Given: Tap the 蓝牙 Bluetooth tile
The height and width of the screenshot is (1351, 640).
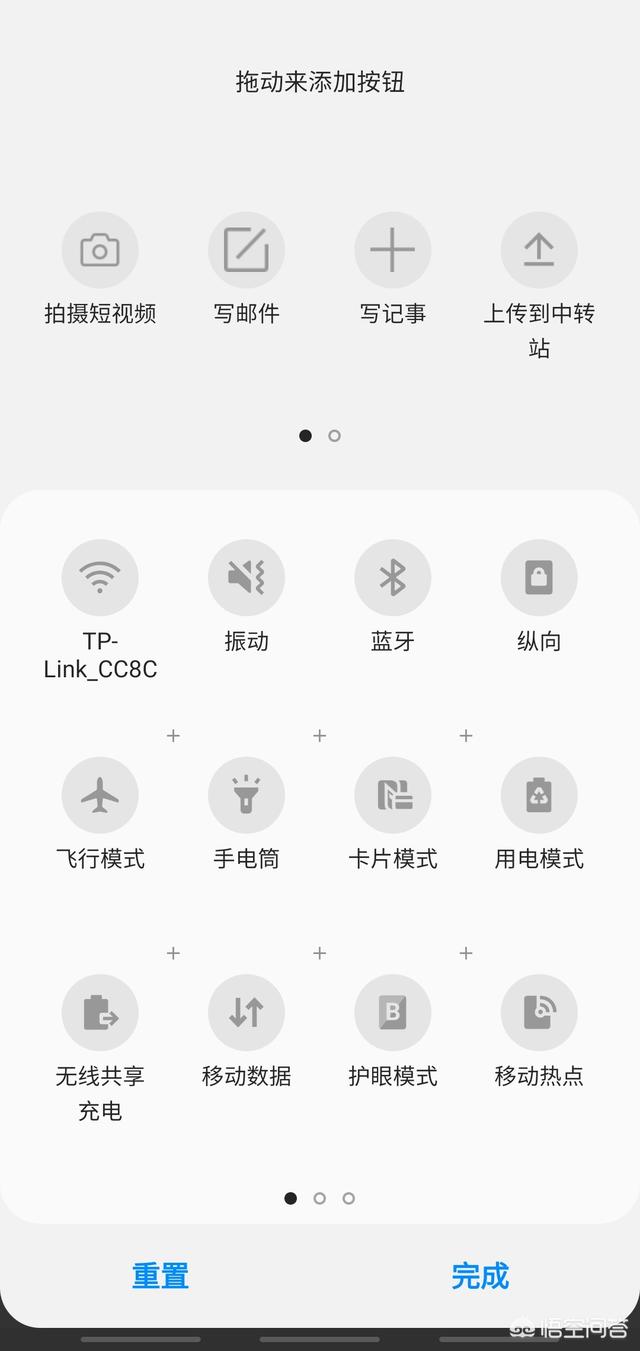Looking at the screenshot, I should [393, 578].
